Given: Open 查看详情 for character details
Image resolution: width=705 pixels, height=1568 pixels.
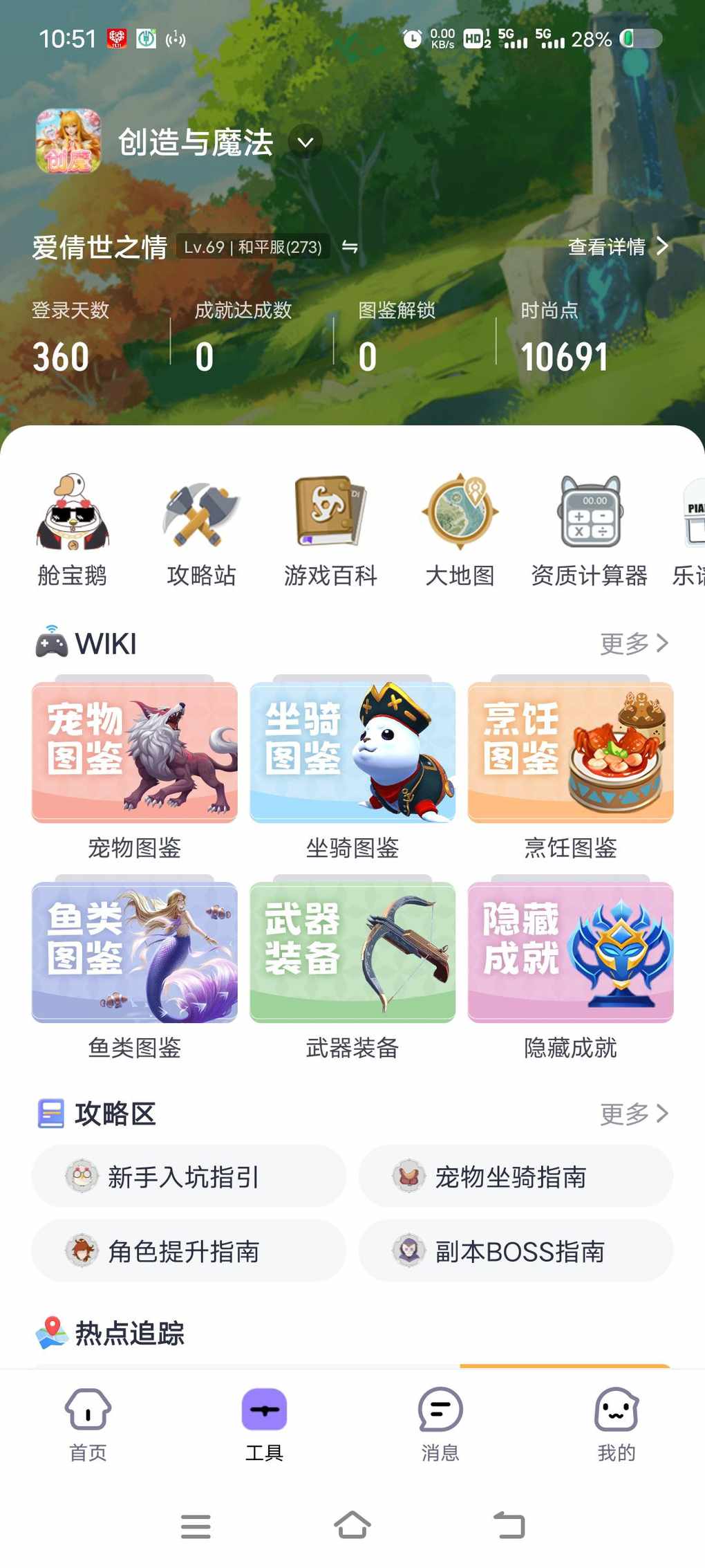Looking at the screenshot, I should point(617,246).
